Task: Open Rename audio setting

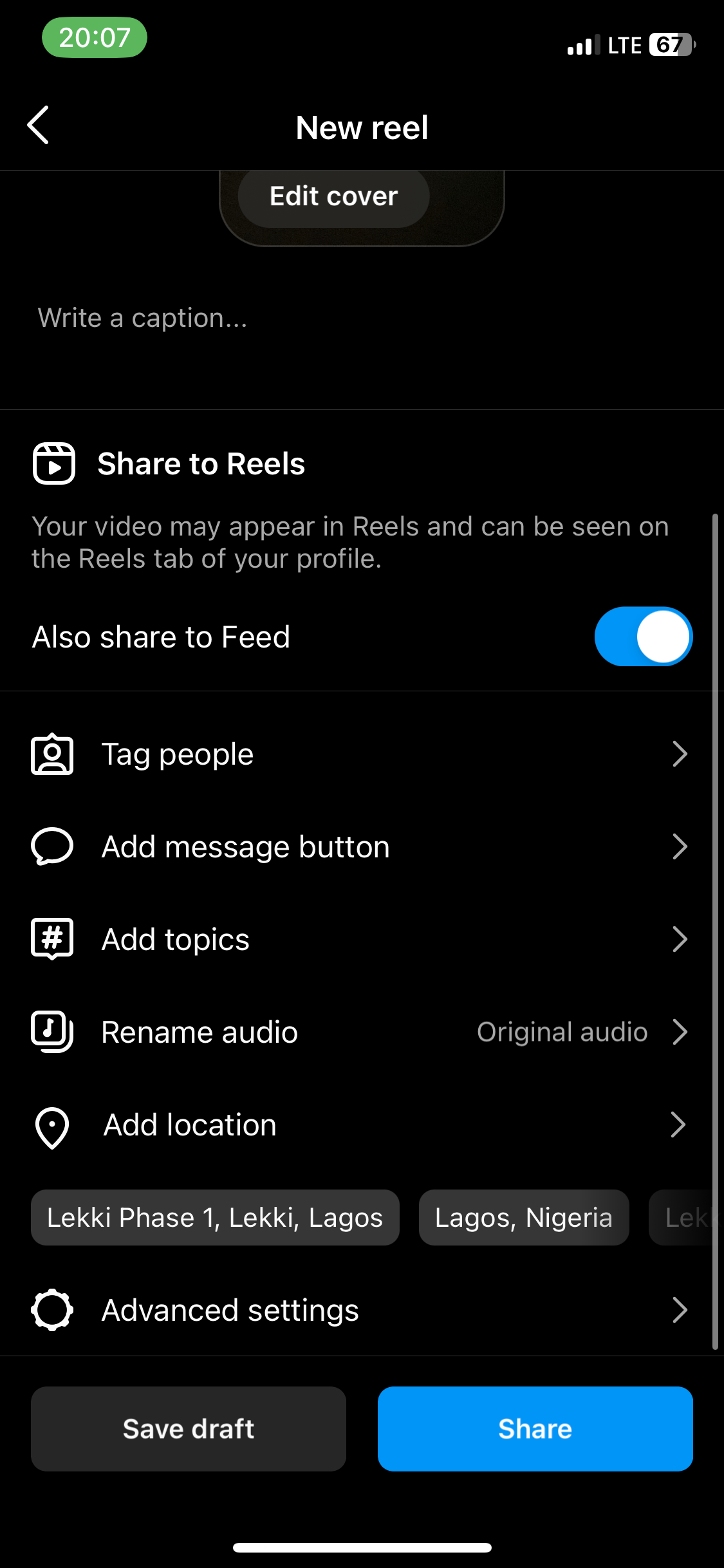Action: 360,1032
